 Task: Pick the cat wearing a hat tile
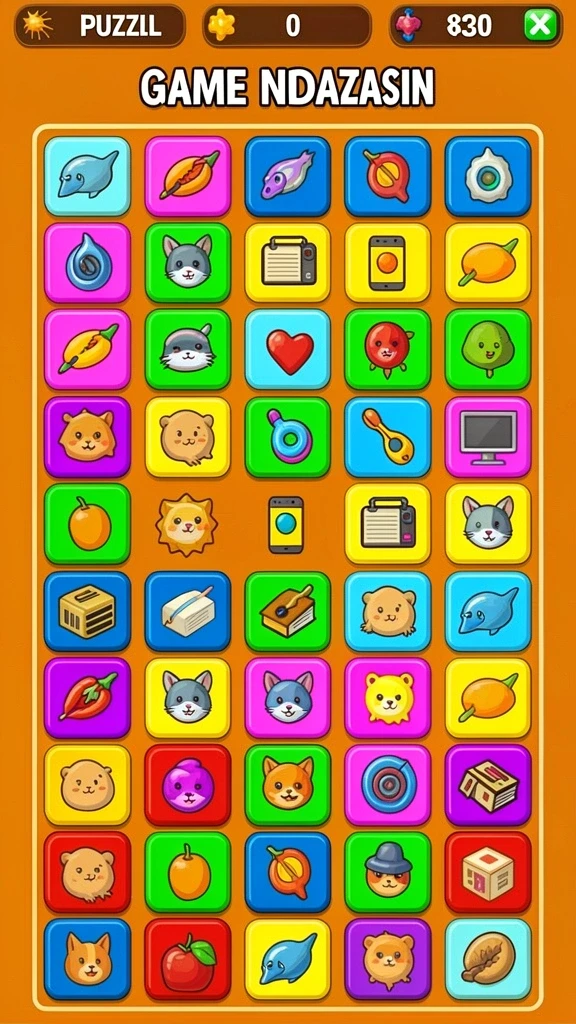point(388,872)
